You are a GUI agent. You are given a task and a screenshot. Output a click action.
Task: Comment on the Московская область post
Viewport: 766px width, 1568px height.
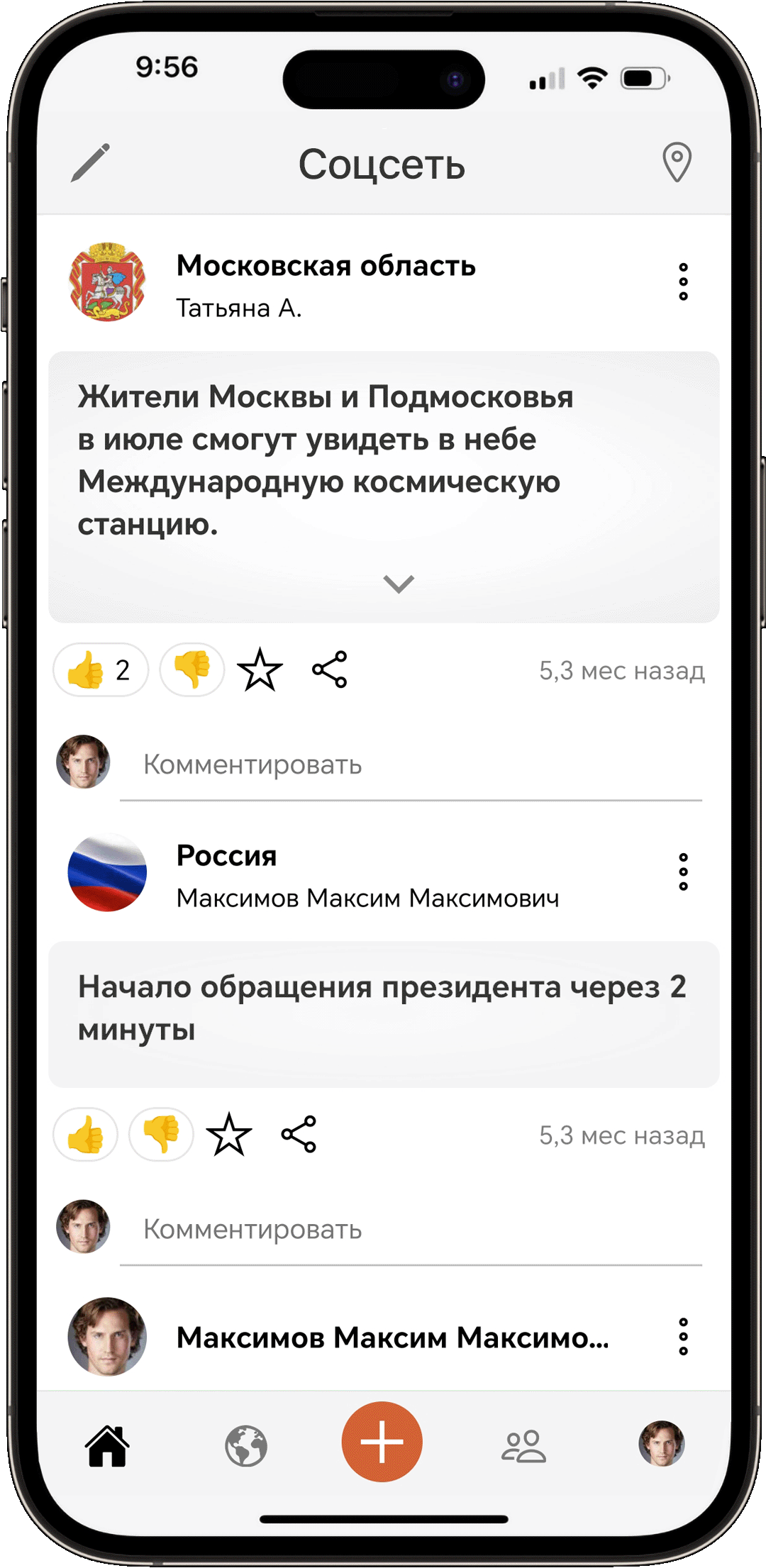[x=411, y=765]
